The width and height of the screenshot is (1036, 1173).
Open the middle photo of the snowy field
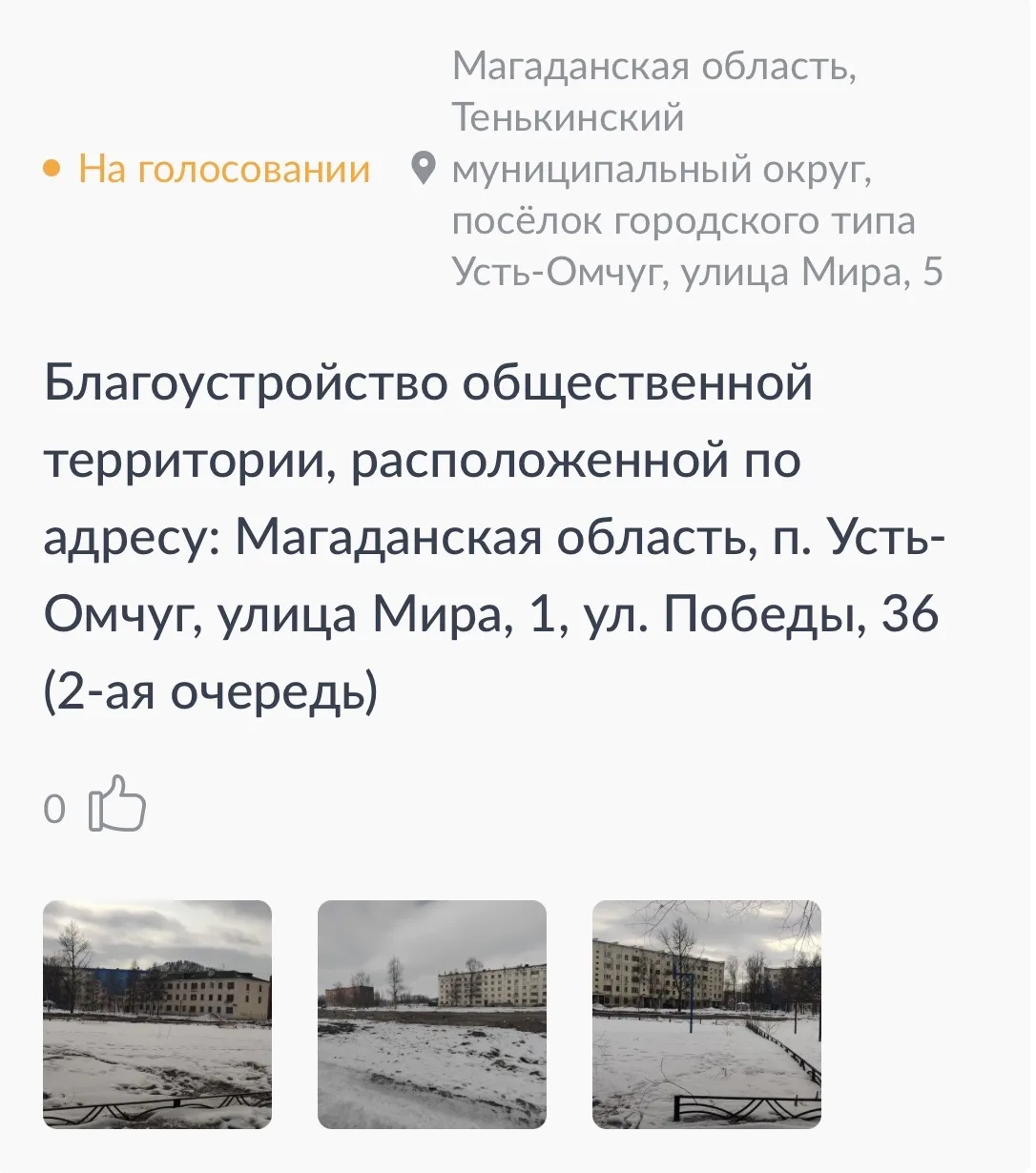432,1015
